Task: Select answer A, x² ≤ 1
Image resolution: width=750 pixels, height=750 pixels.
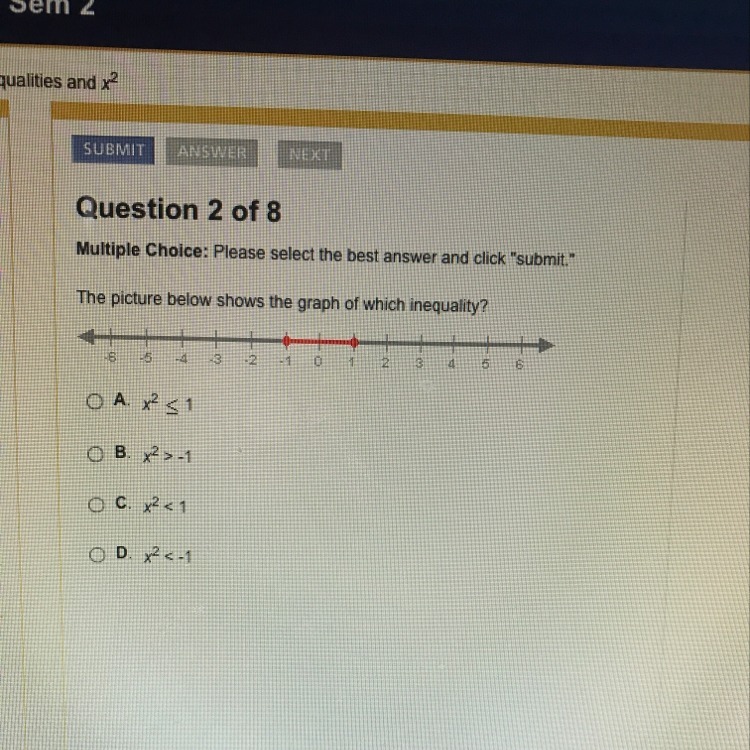Action: [95, 401]
